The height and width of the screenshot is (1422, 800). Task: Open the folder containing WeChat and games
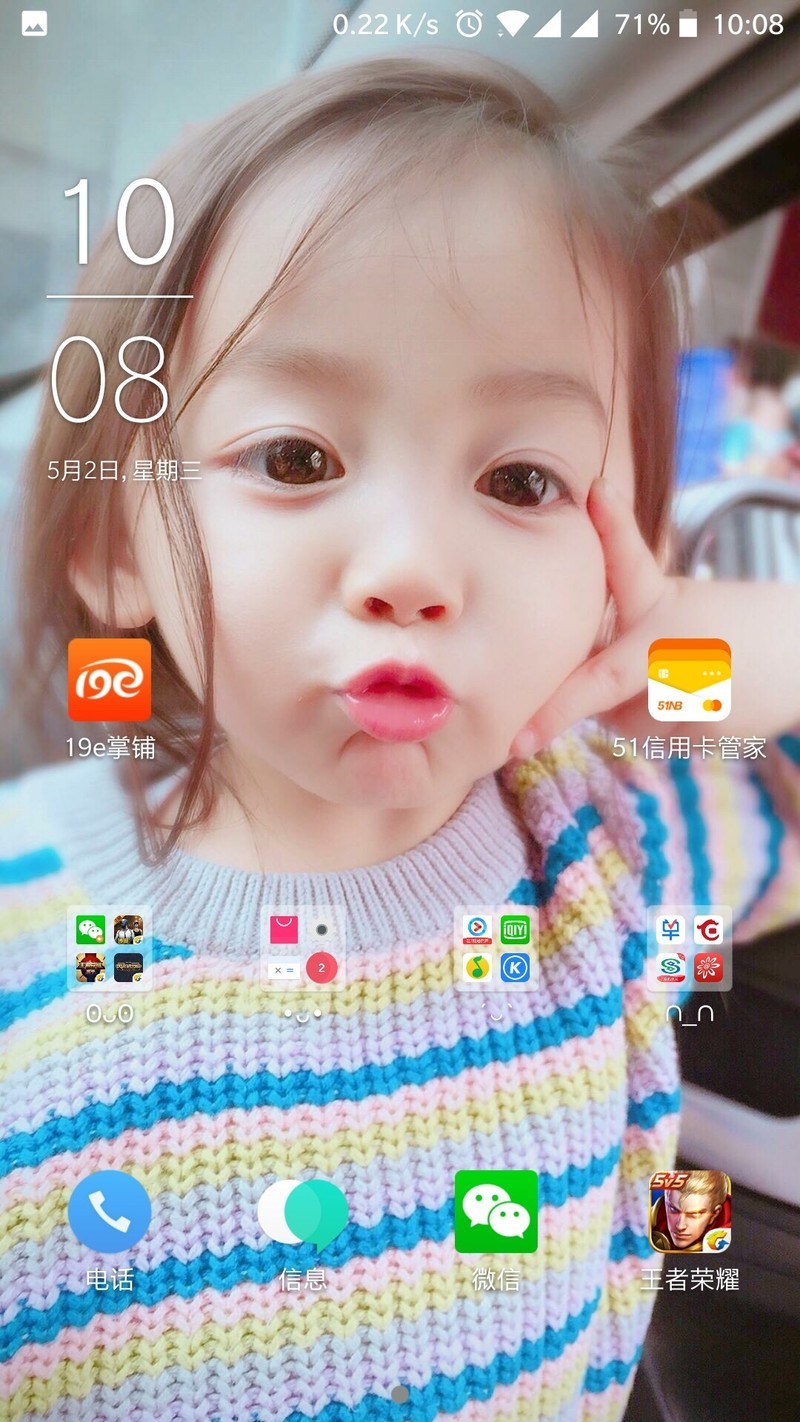(109, 949)
